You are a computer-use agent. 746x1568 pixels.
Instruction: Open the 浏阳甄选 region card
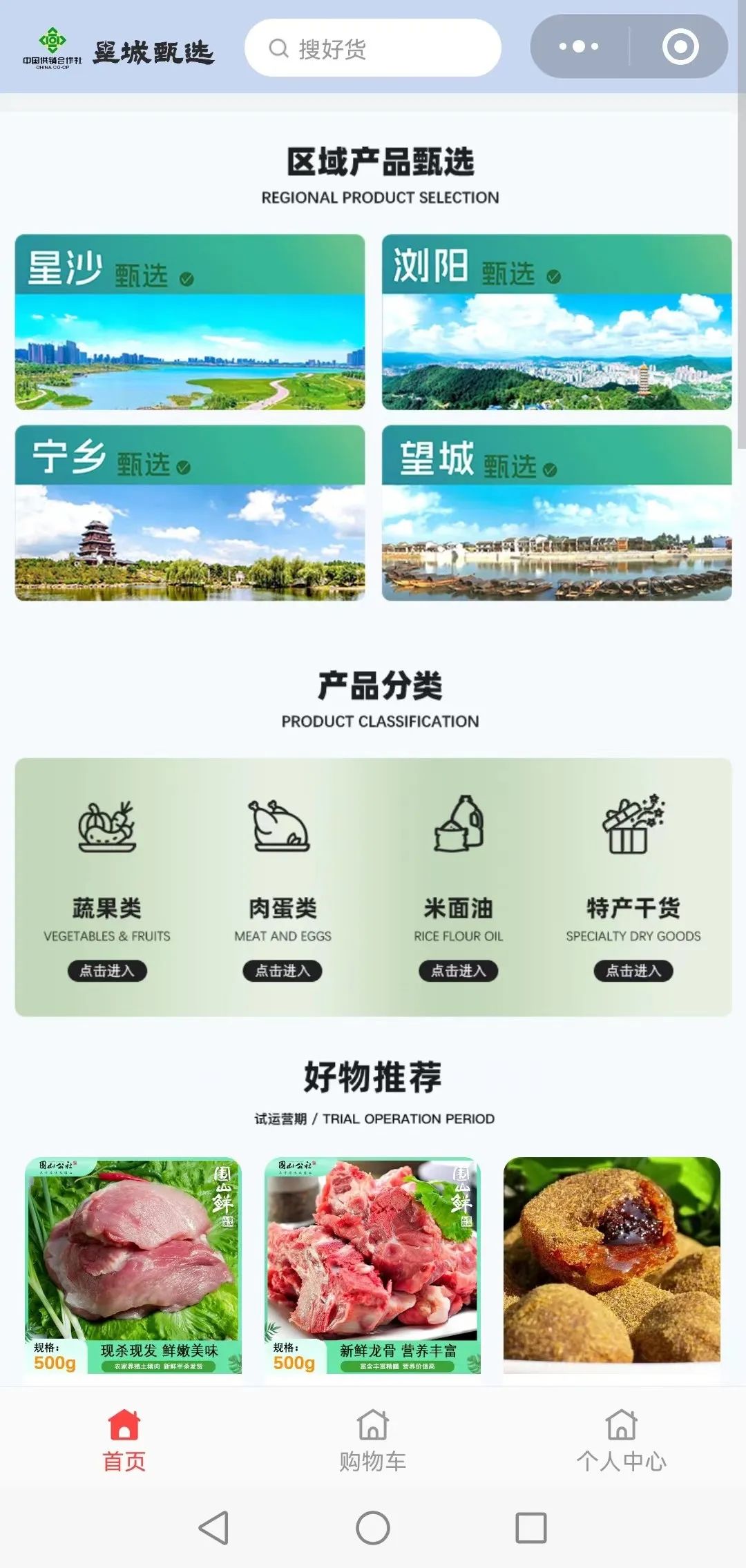point(557,322)
